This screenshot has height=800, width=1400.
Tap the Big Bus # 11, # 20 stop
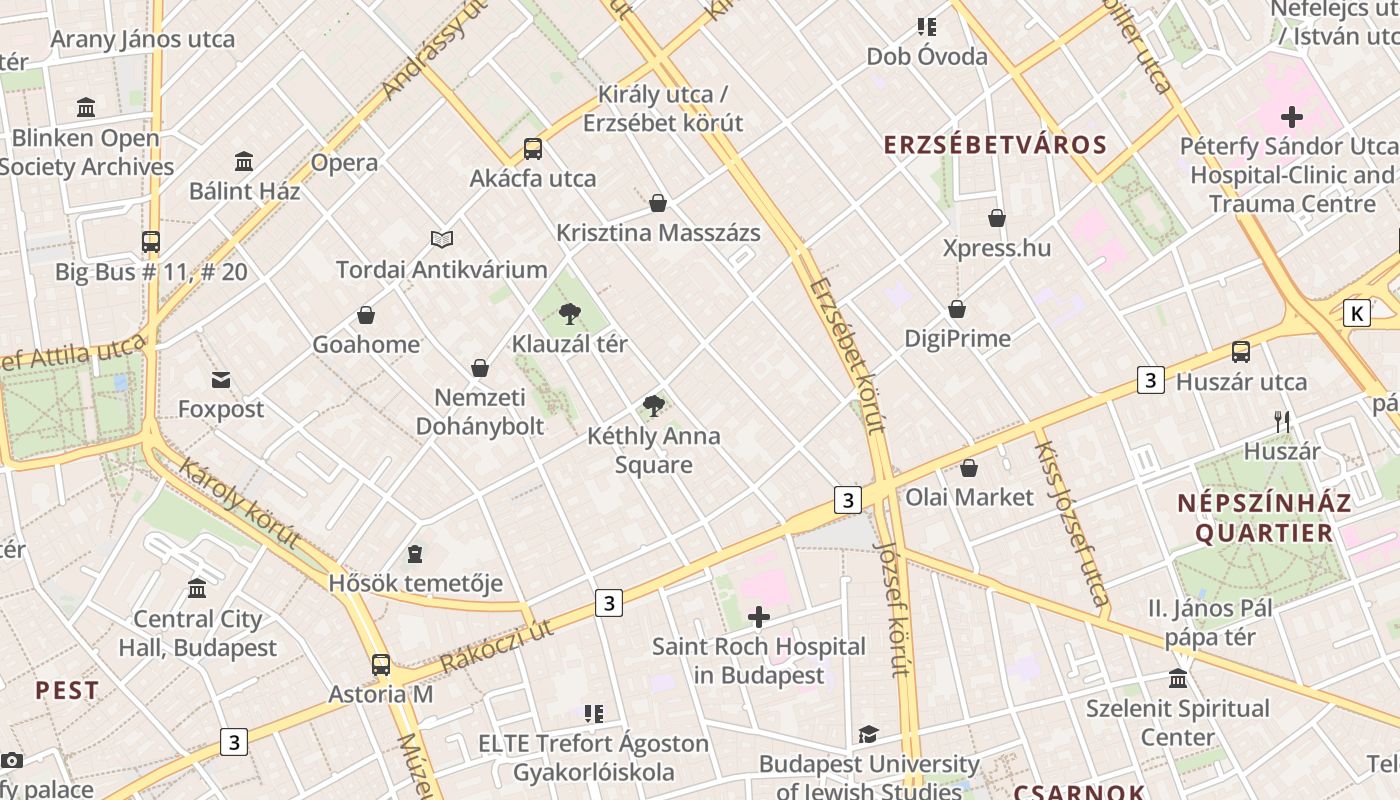[151, 242]
